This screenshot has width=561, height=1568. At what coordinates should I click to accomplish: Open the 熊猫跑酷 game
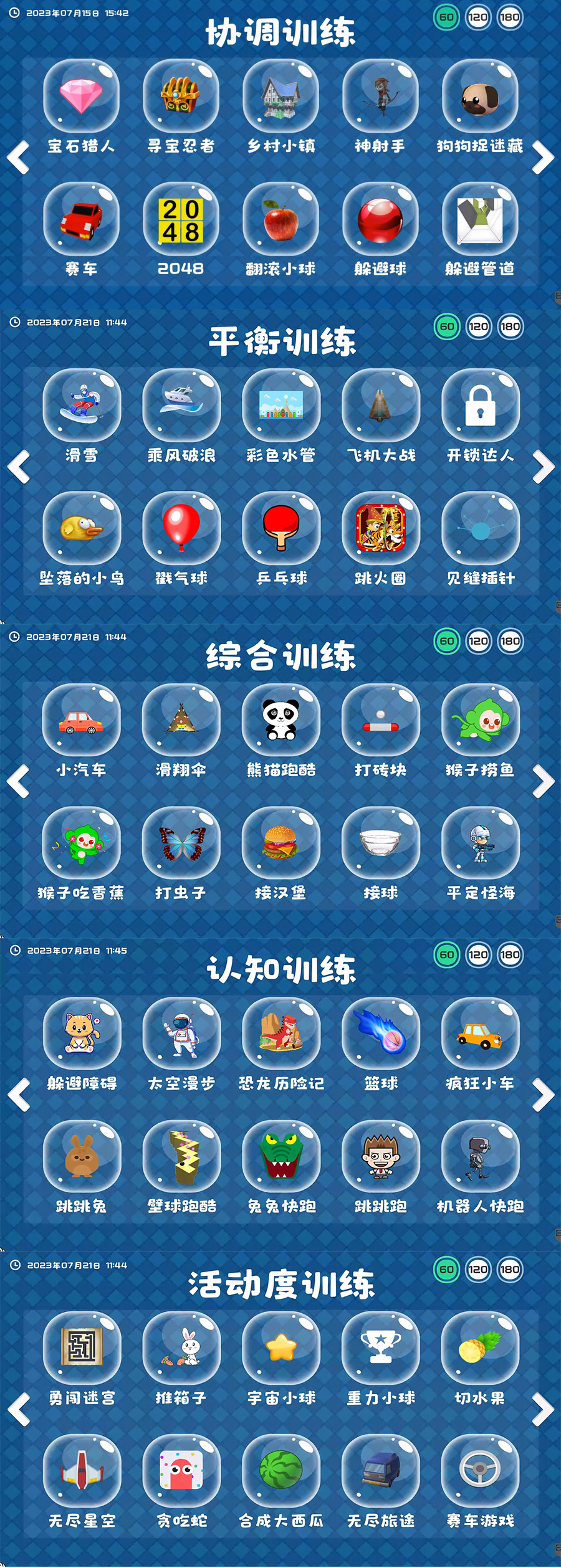[280, 721]
